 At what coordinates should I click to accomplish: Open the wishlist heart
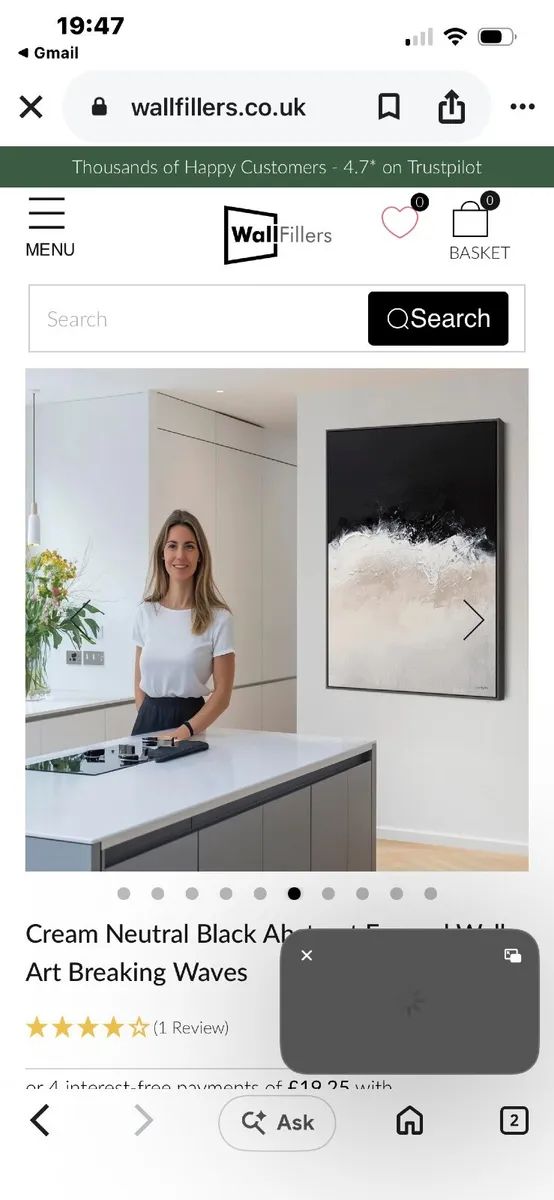[402, 220]
